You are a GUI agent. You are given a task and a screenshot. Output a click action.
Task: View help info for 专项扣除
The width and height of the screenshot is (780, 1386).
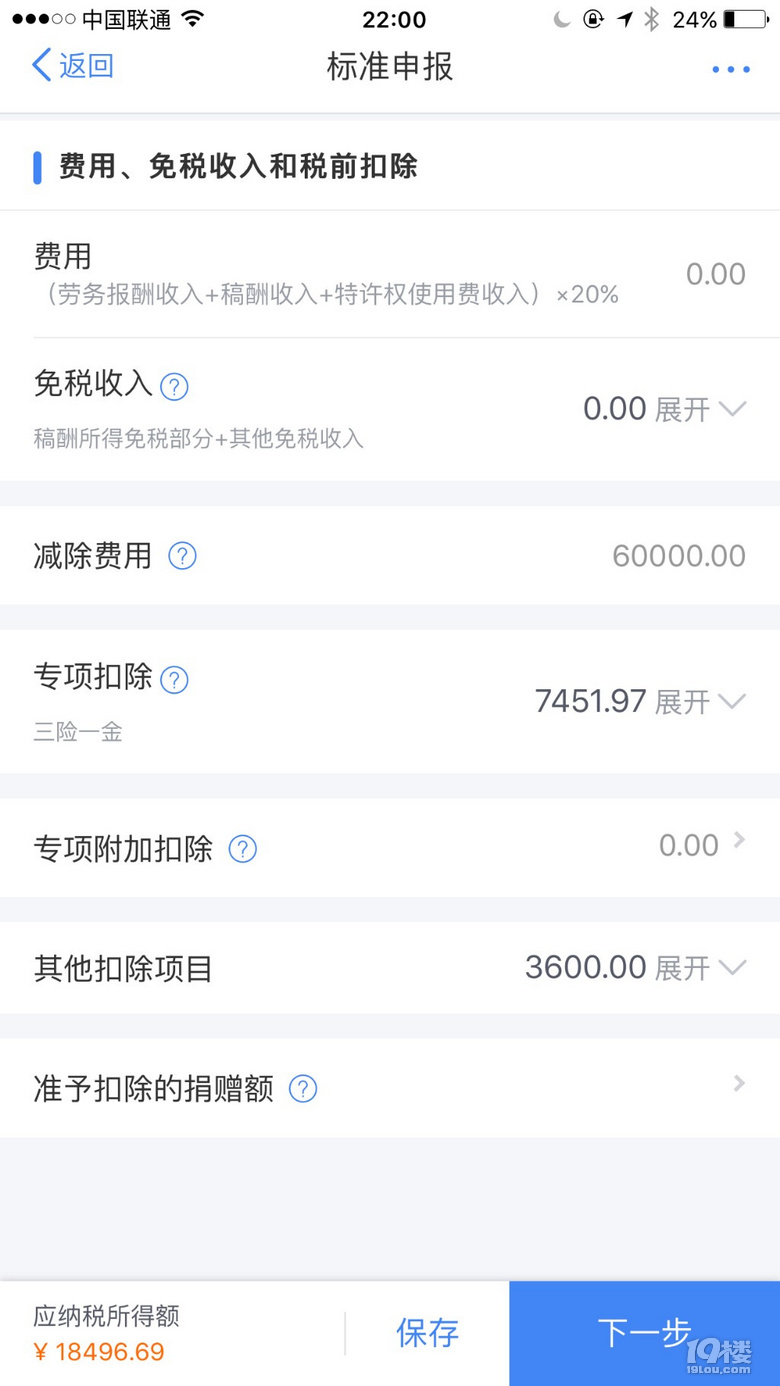pos(174,680)
